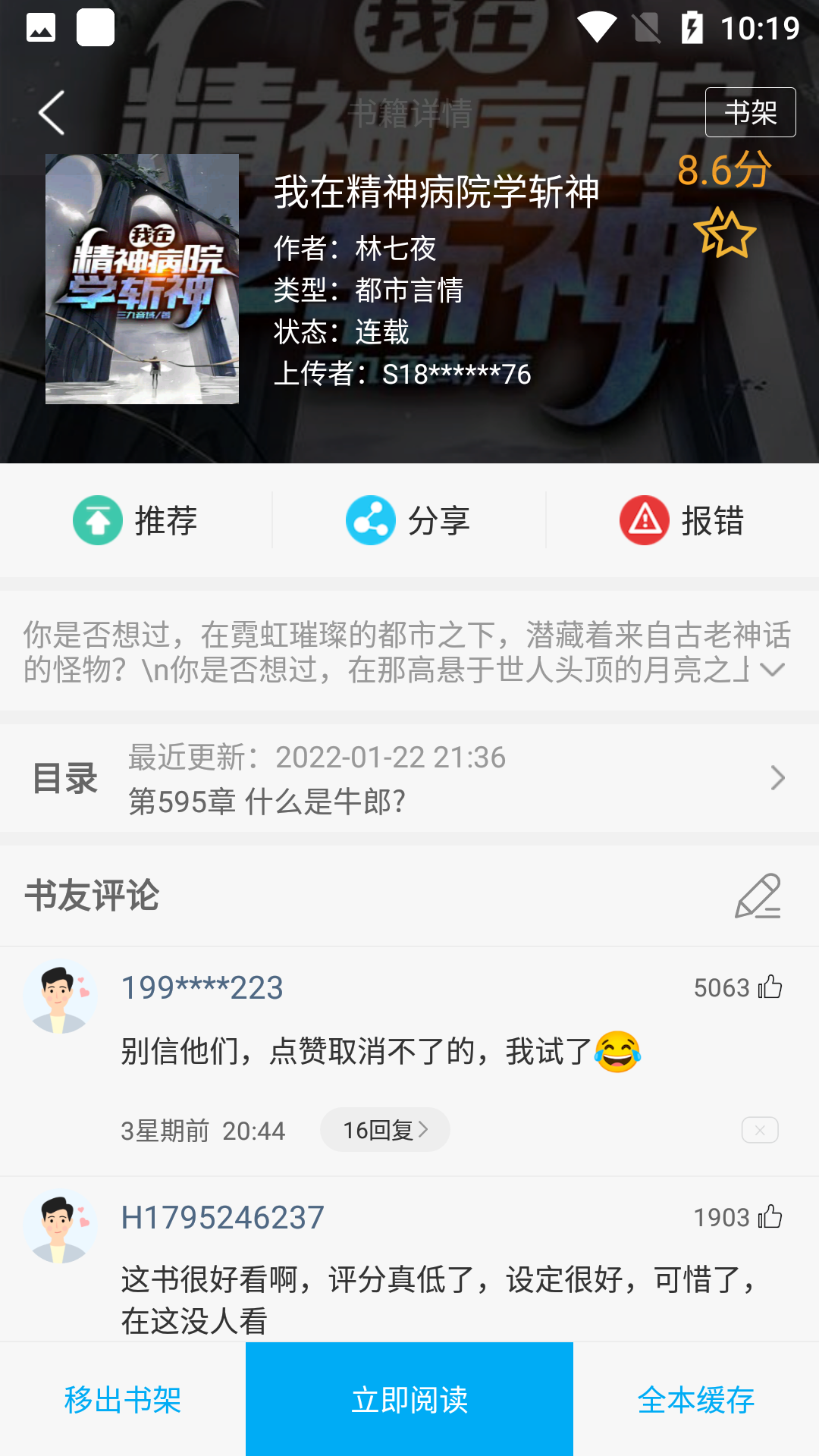Cache the whole book via 全本缓存
The height and width of the screenshot is (1456, 819).
[x=696, y=1399]
